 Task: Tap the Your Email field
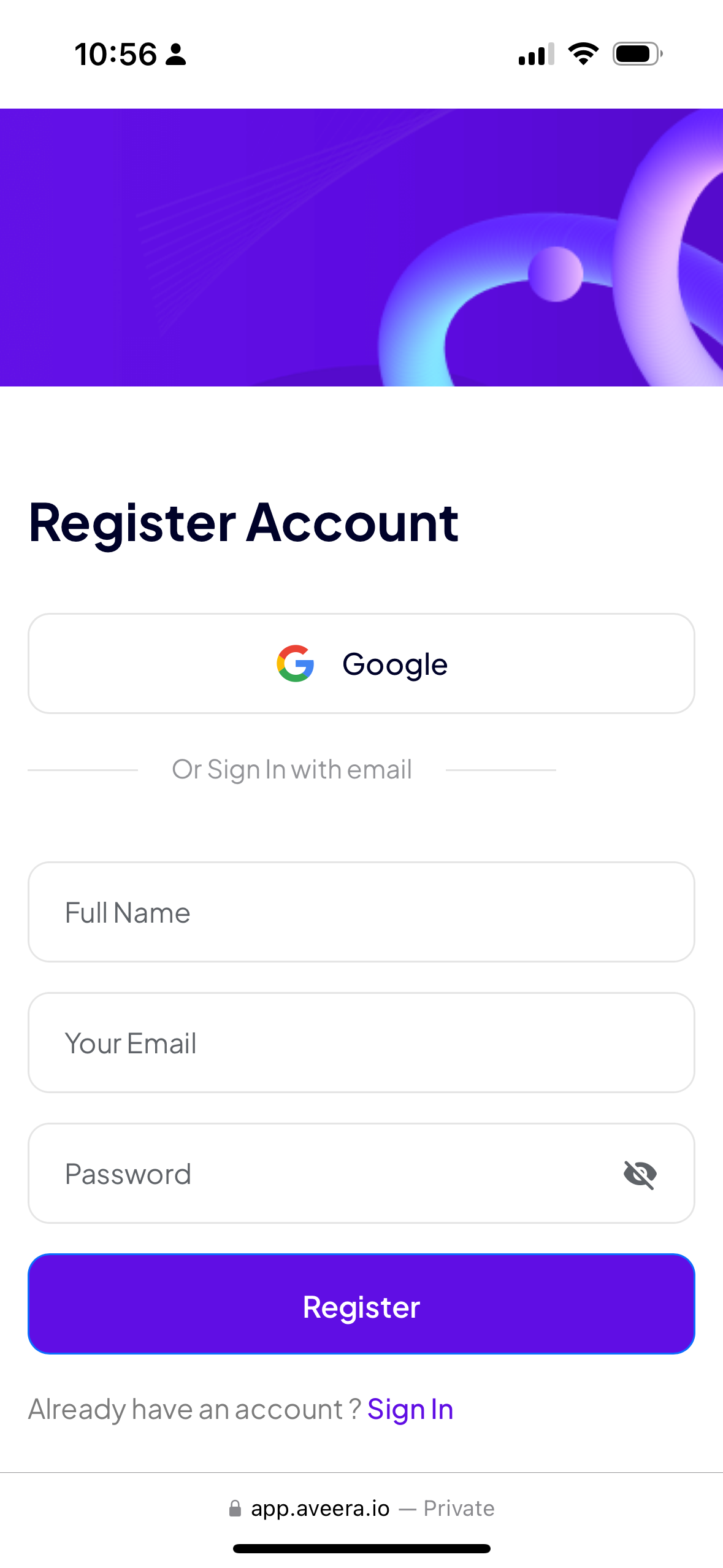pos(361,1043)
